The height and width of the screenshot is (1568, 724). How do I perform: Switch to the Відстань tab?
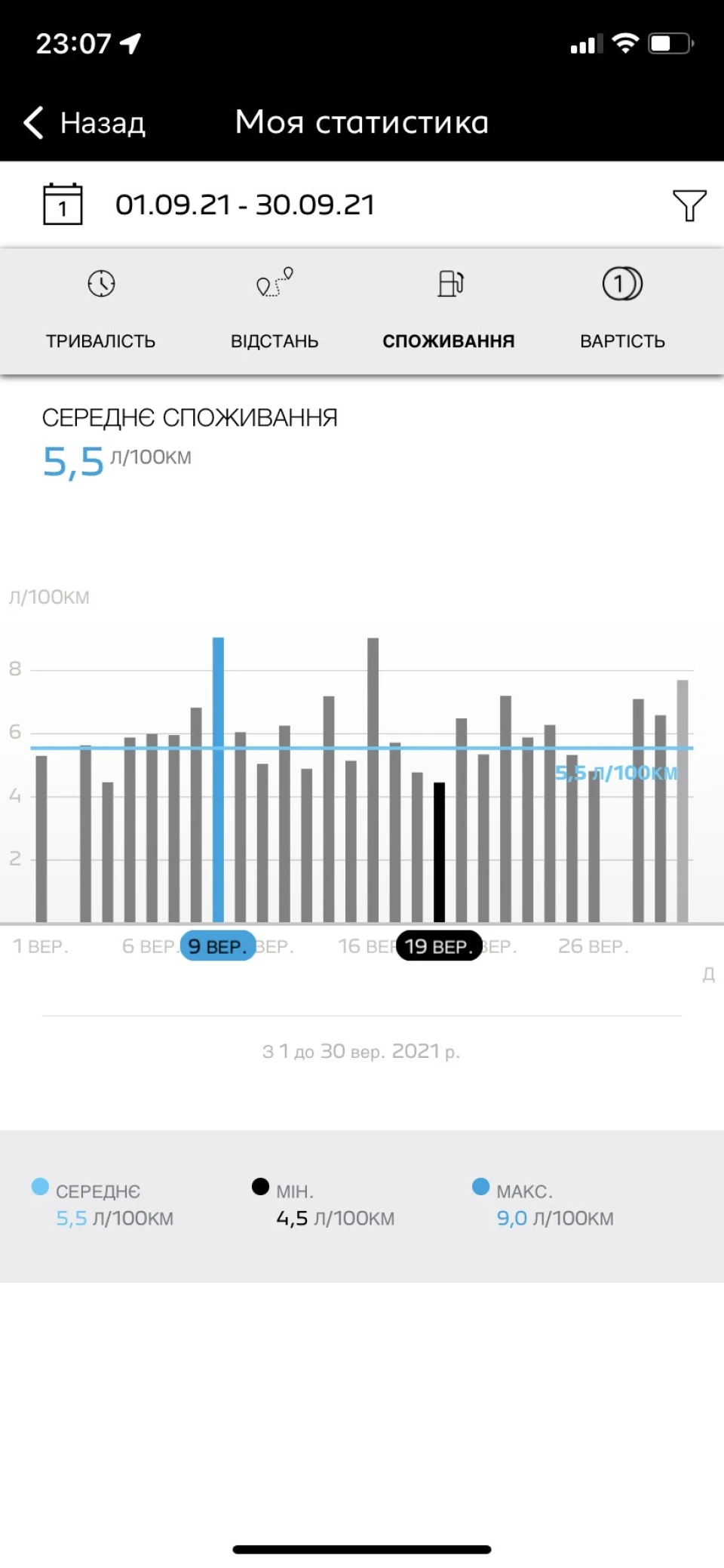(275, 310)
